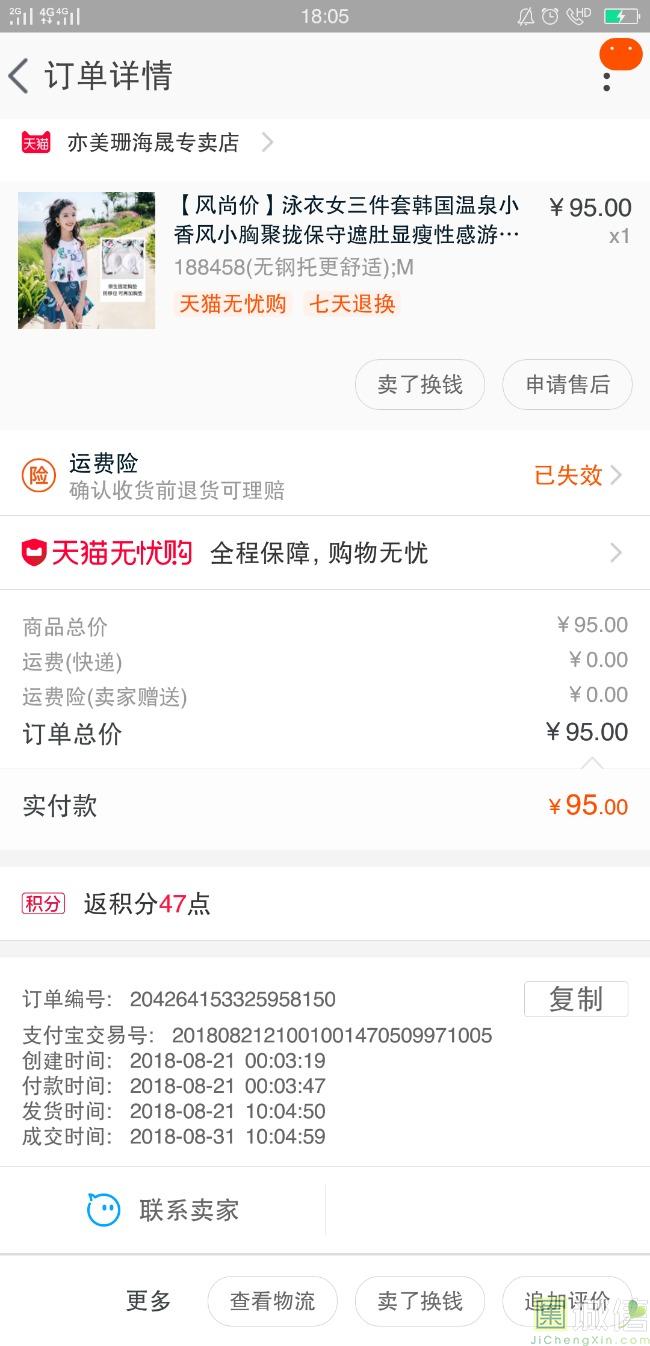
Task: Tap the 申请售后 button
Action: [568, 385]
